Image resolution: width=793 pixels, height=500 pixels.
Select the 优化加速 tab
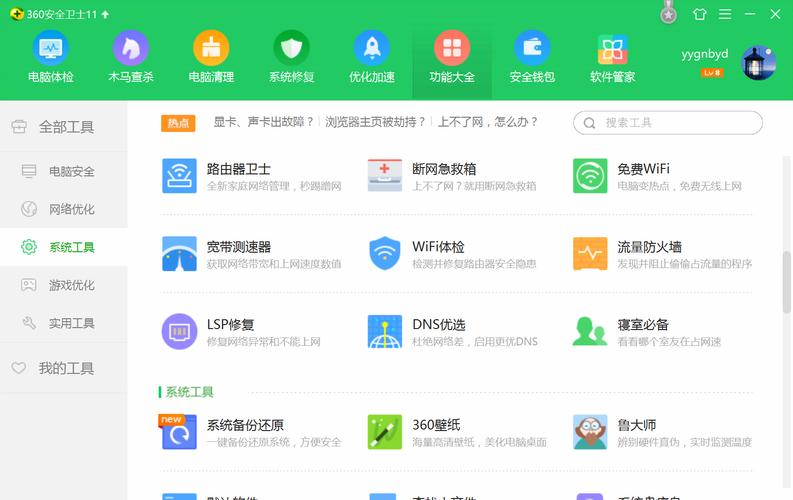[x=371, y=56]
